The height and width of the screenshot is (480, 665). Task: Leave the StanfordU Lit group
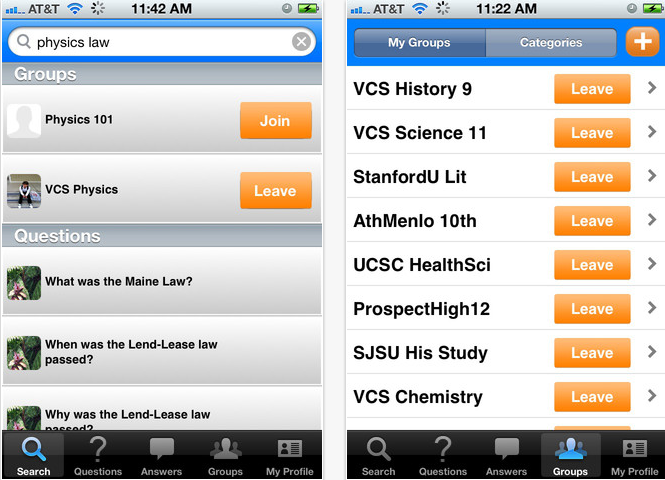tap(592, 177)
